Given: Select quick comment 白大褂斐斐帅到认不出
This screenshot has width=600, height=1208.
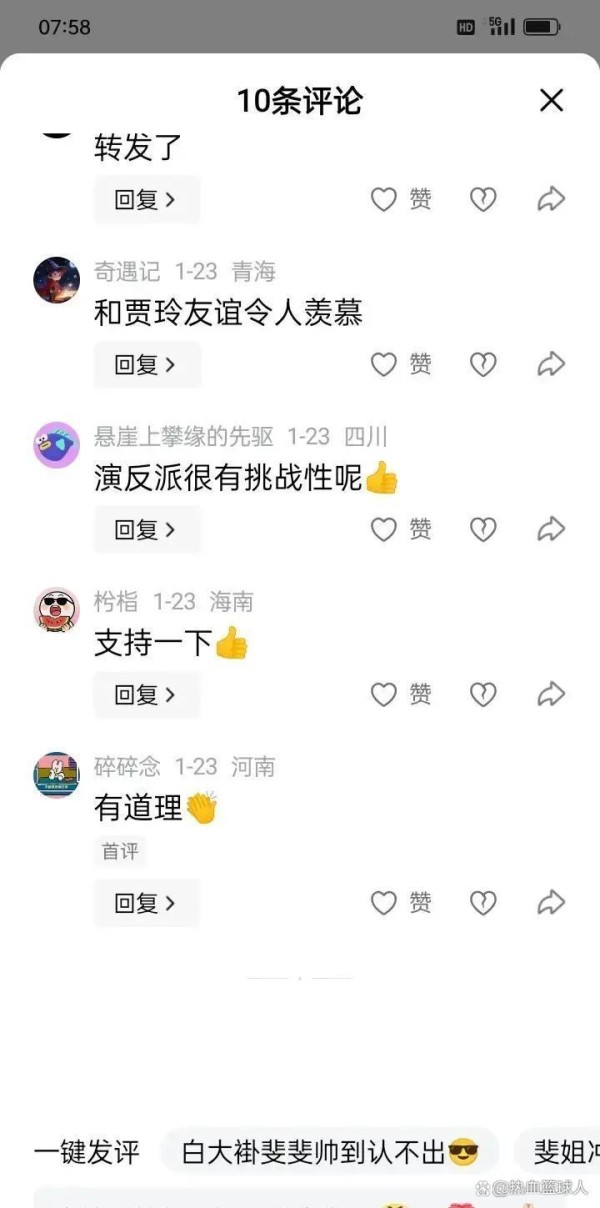Looking at the screenshot, I should (x=330, y=1153).
